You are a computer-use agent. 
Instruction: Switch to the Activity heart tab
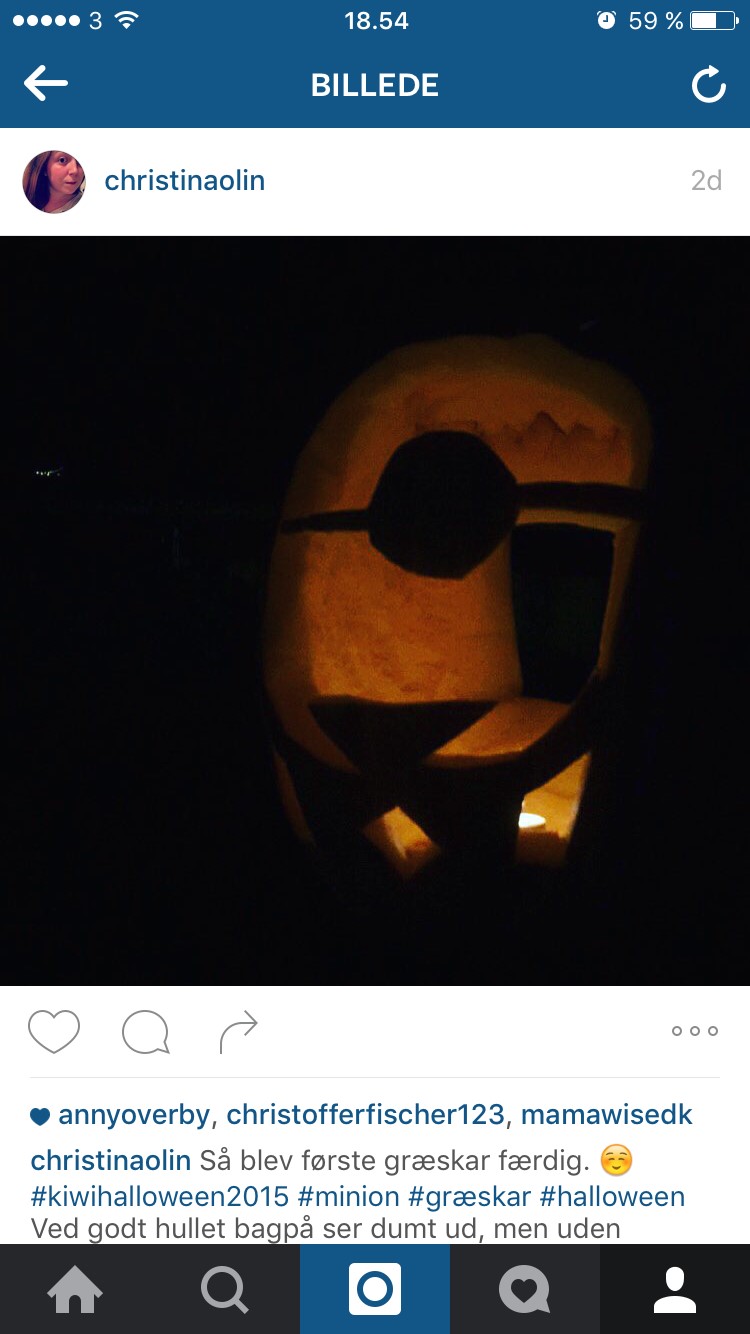pos(525,1289)
